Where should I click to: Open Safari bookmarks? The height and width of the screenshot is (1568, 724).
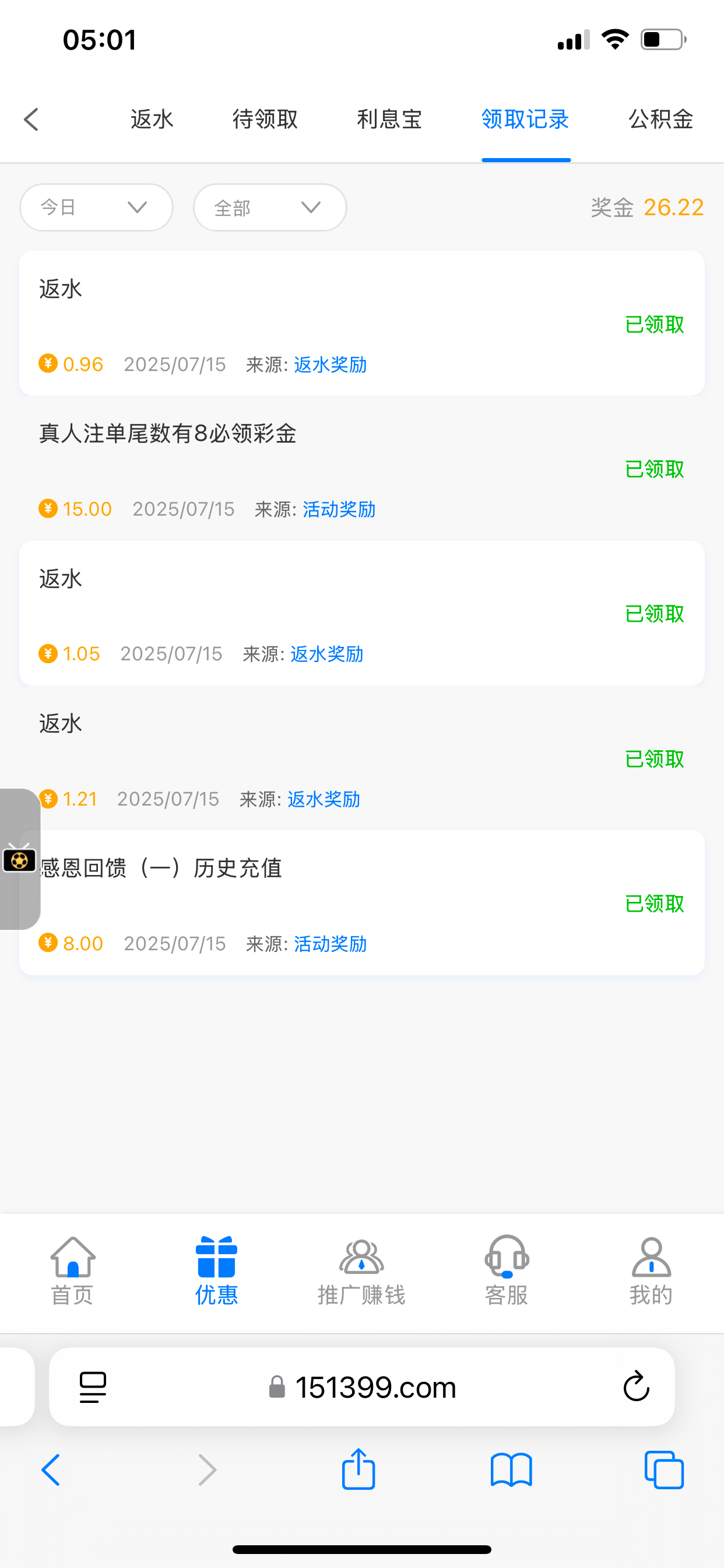[x=511, y=1469]
